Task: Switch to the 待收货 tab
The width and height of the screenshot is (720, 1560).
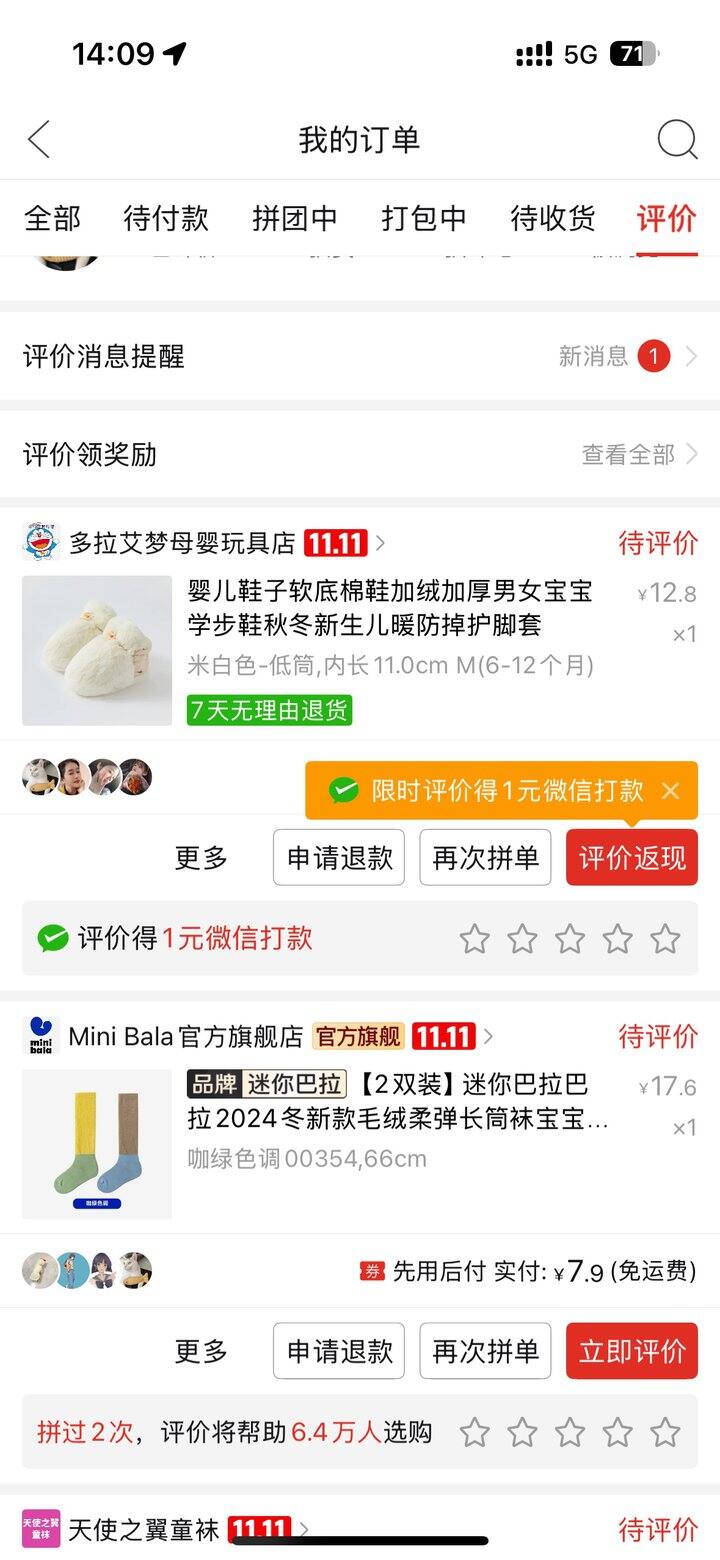Action: [553, 218]
